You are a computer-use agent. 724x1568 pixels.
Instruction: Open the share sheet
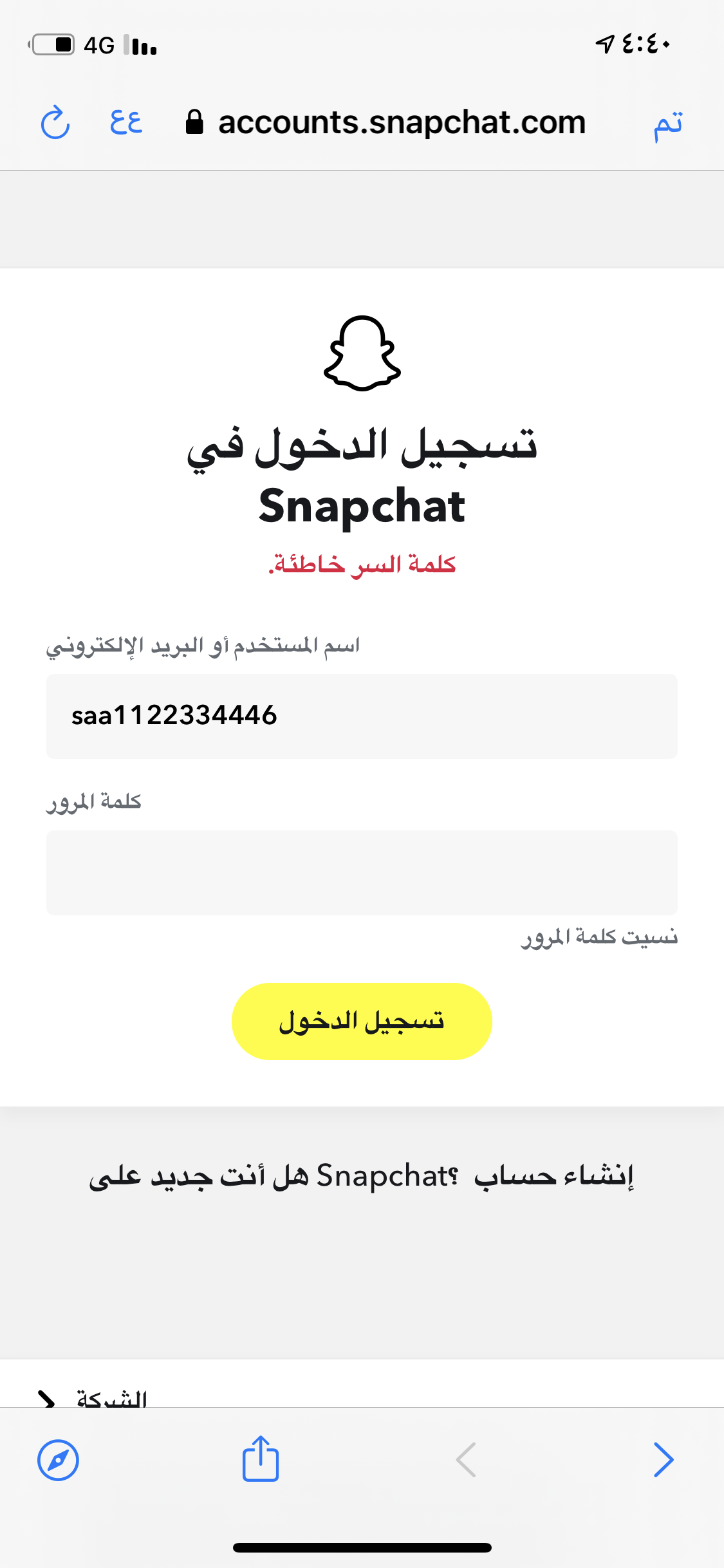261,1459
